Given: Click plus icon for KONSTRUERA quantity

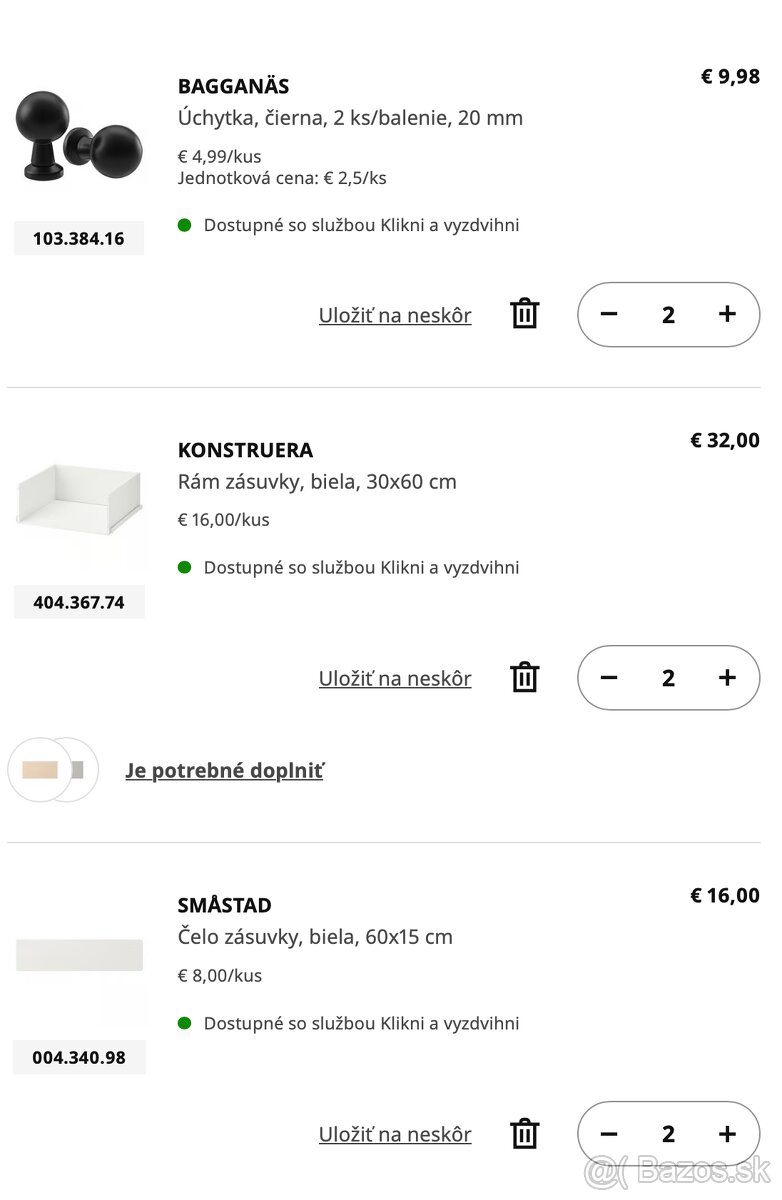Looking at the screenshot, I should [727, 677].
